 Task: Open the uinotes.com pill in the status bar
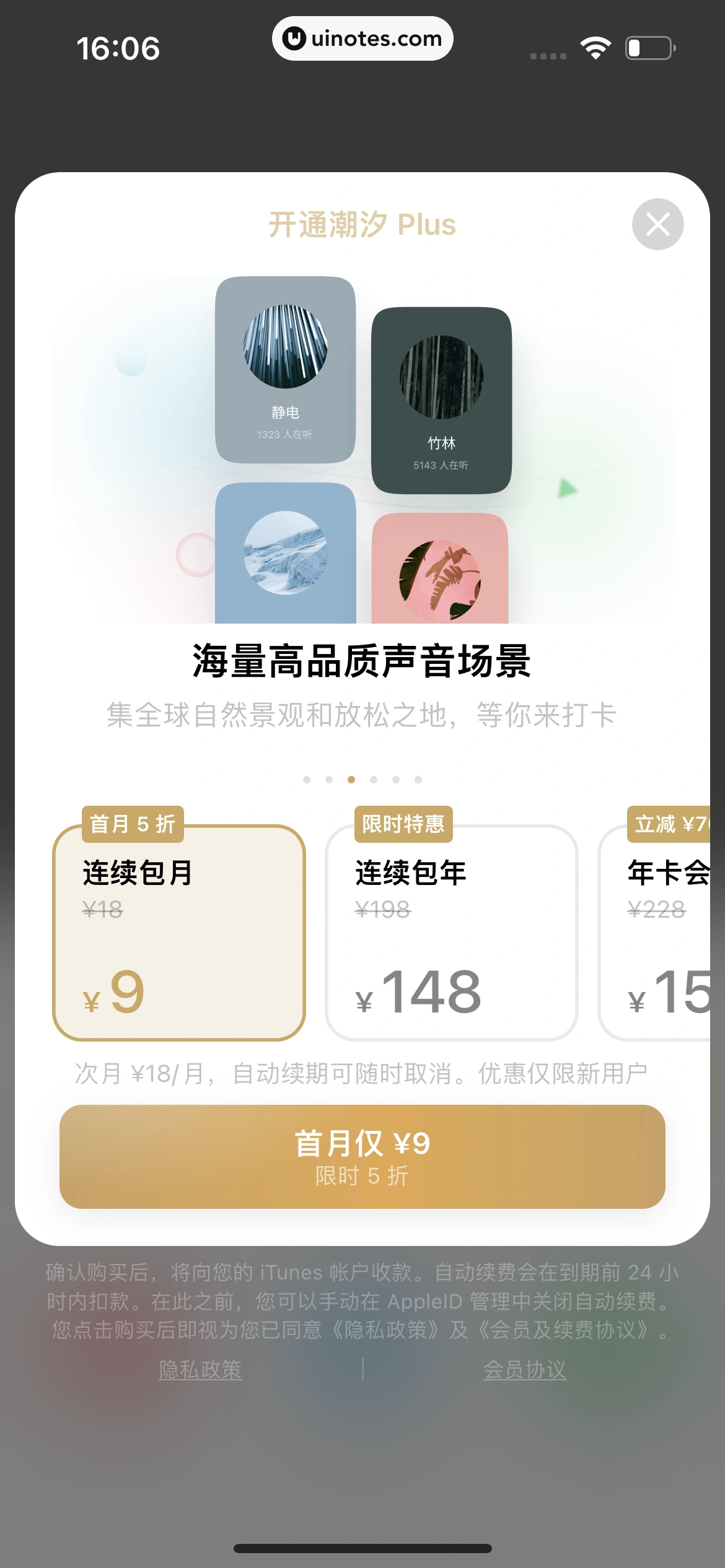pyautogui.click(x=362, y=38)
